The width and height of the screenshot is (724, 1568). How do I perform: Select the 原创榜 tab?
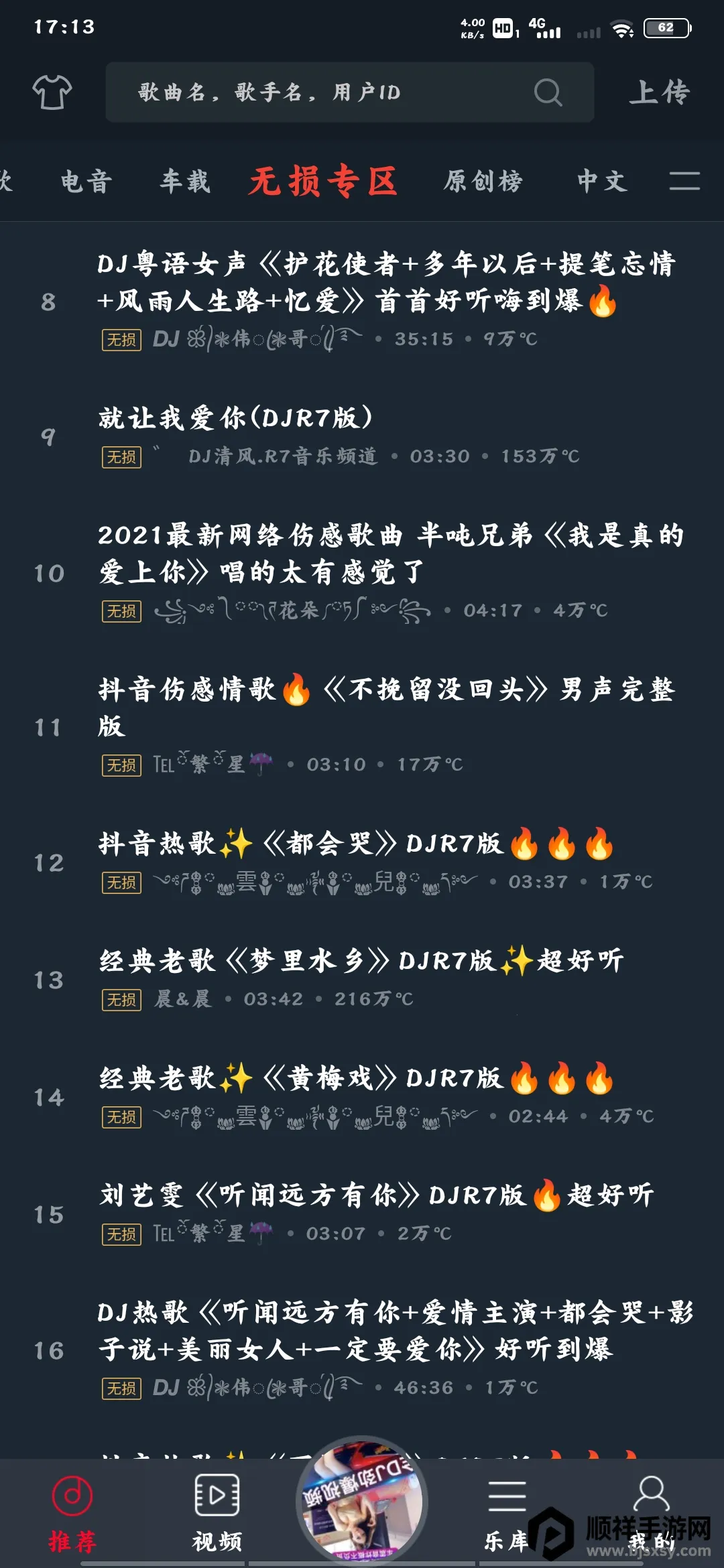483,182
